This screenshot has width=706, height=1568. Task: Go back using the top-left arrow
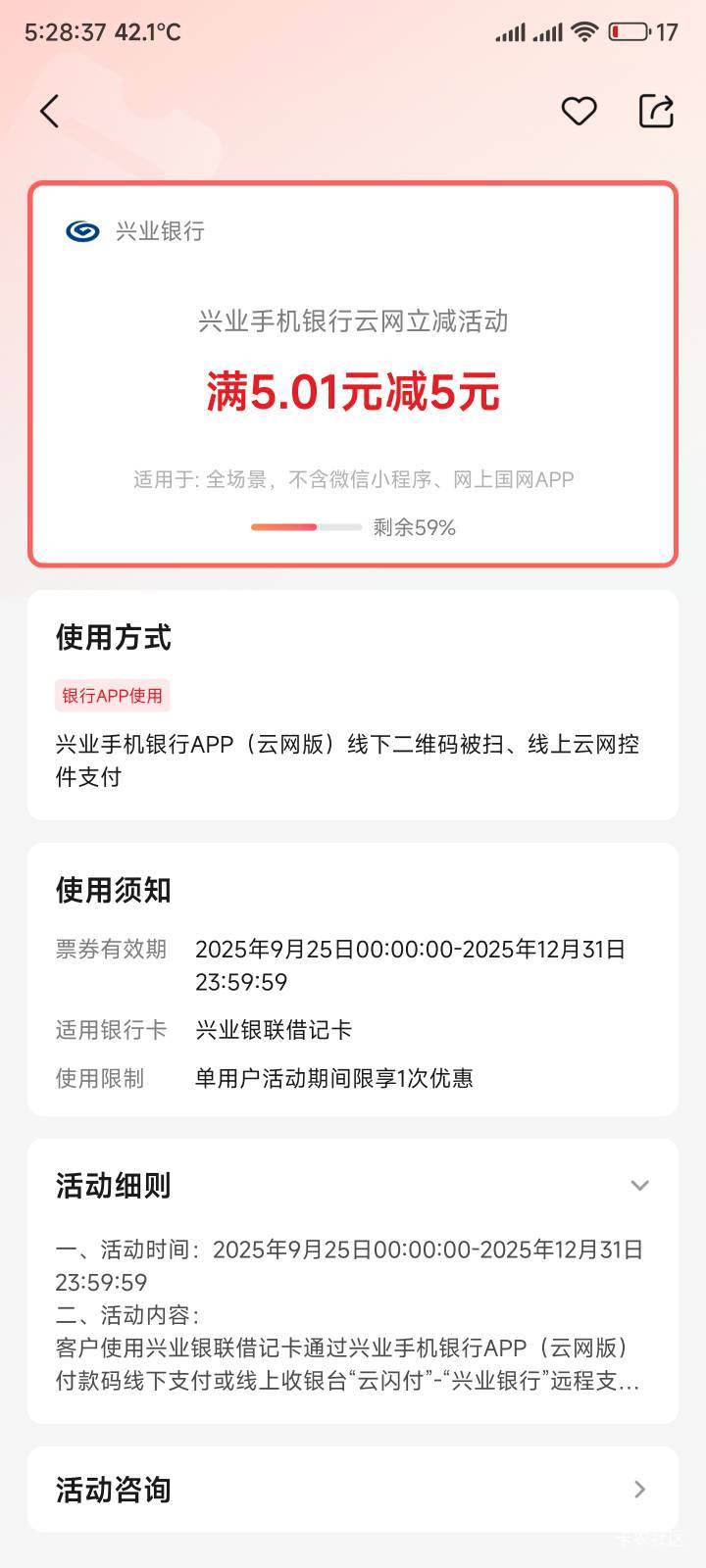click(x=50, y=111)
